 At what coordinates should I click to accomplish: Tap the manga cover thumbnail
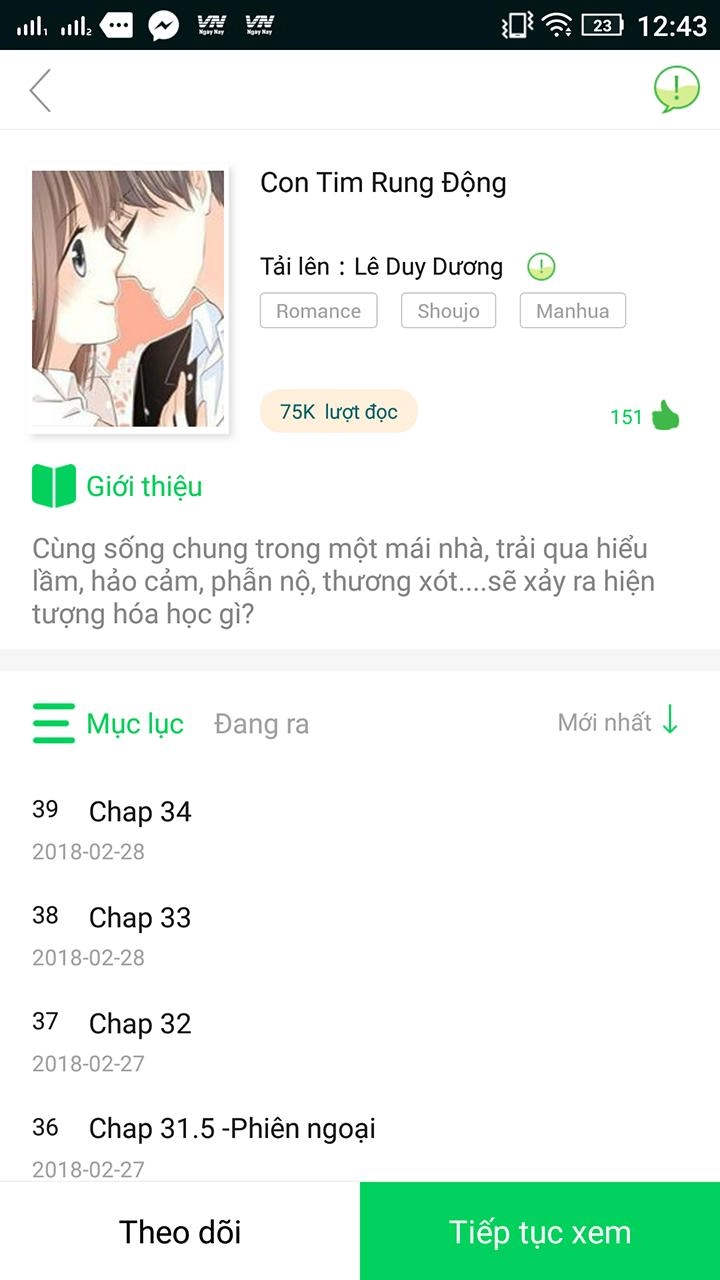click(x=128, y=299)
